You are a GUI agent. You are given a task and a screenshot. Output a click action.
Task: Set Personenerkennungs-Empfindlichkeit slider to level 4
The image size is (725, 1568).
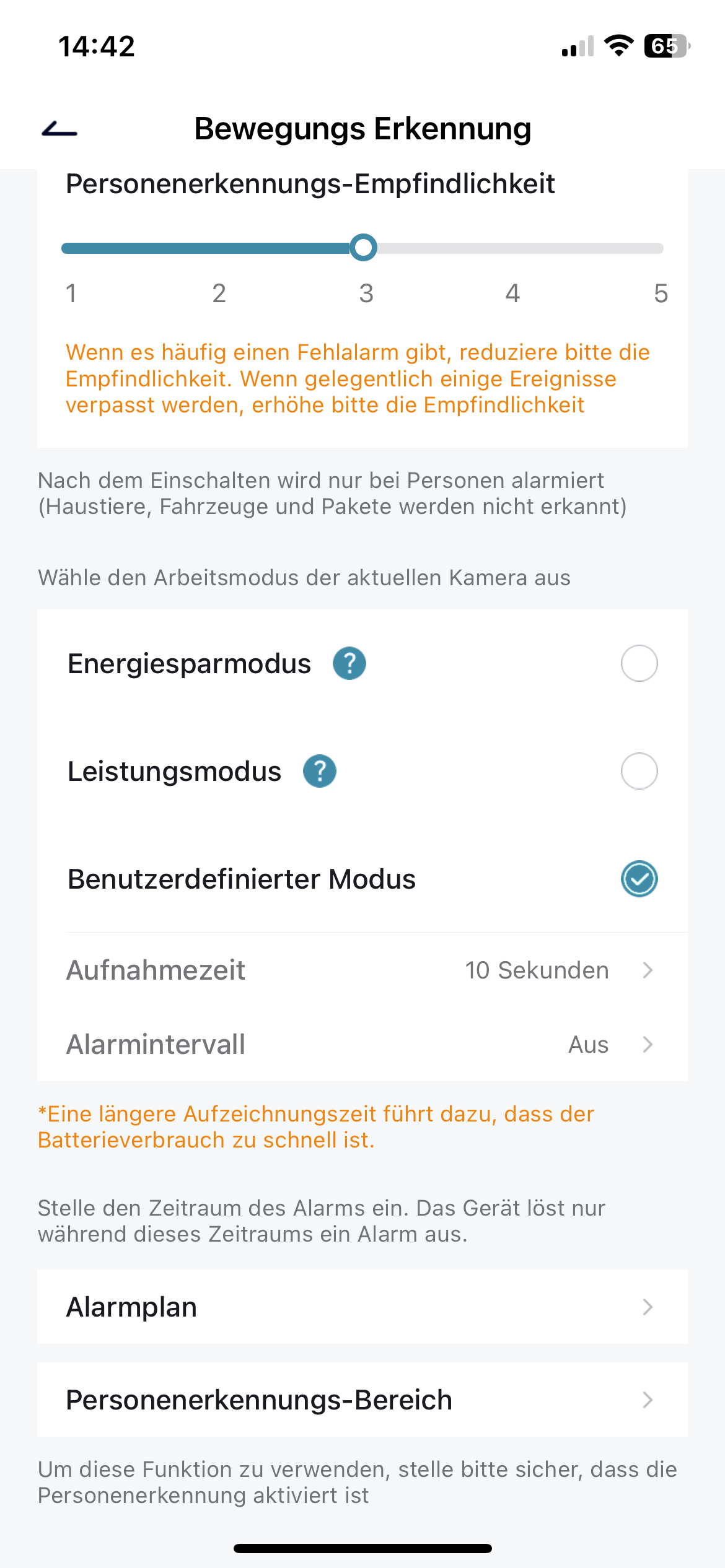pyautogui.click(x=513, y=248)
